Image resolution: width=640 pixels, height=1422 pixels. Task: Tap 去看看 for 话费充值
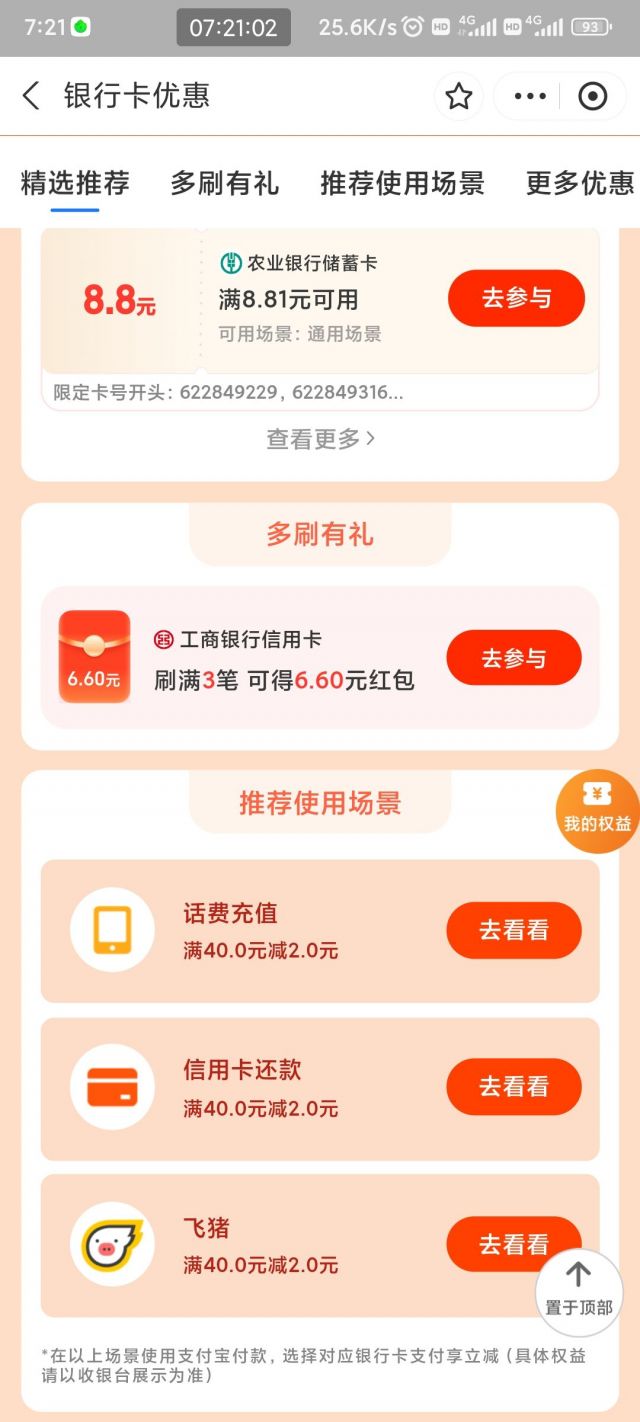point(514,930)
